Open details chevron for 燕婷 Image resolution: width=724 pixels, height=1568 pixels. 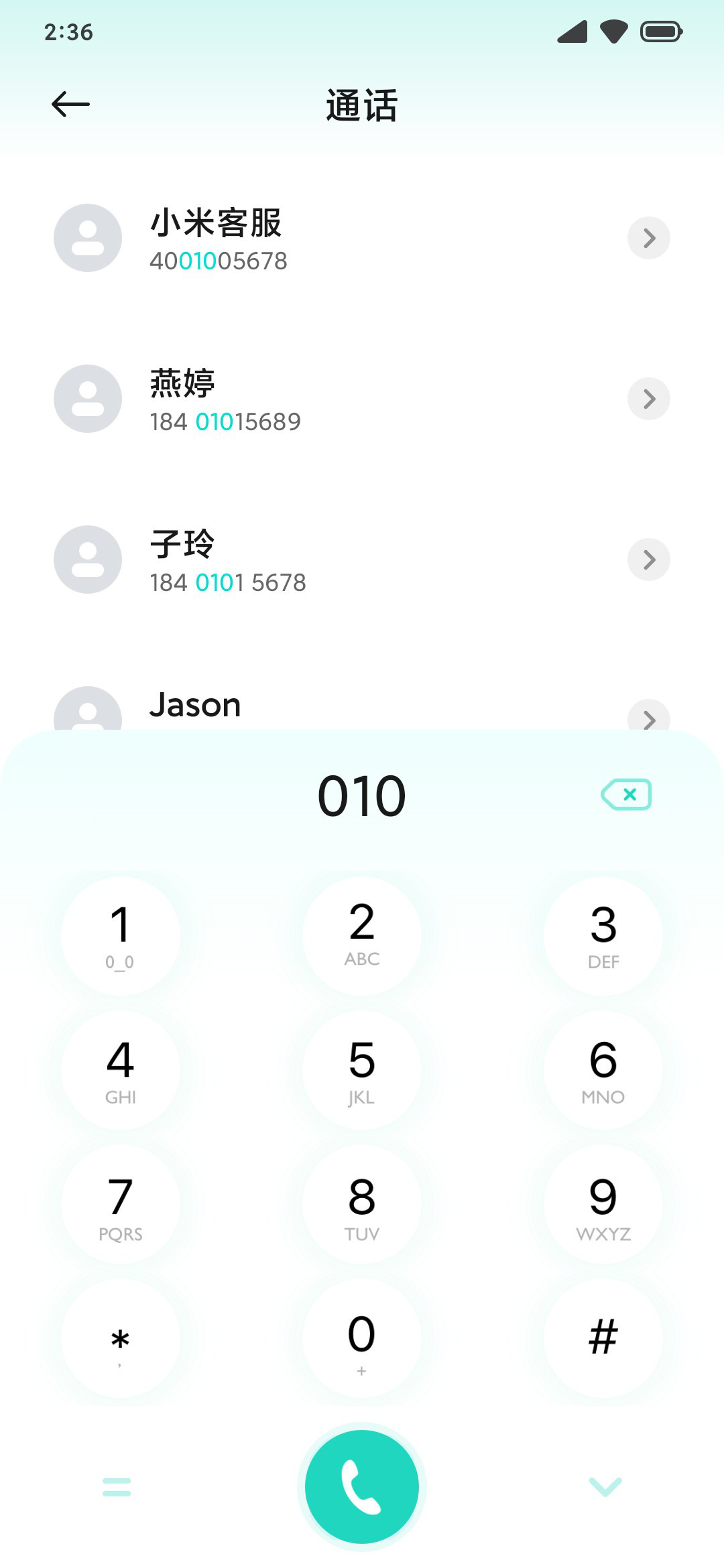(648, 399)
